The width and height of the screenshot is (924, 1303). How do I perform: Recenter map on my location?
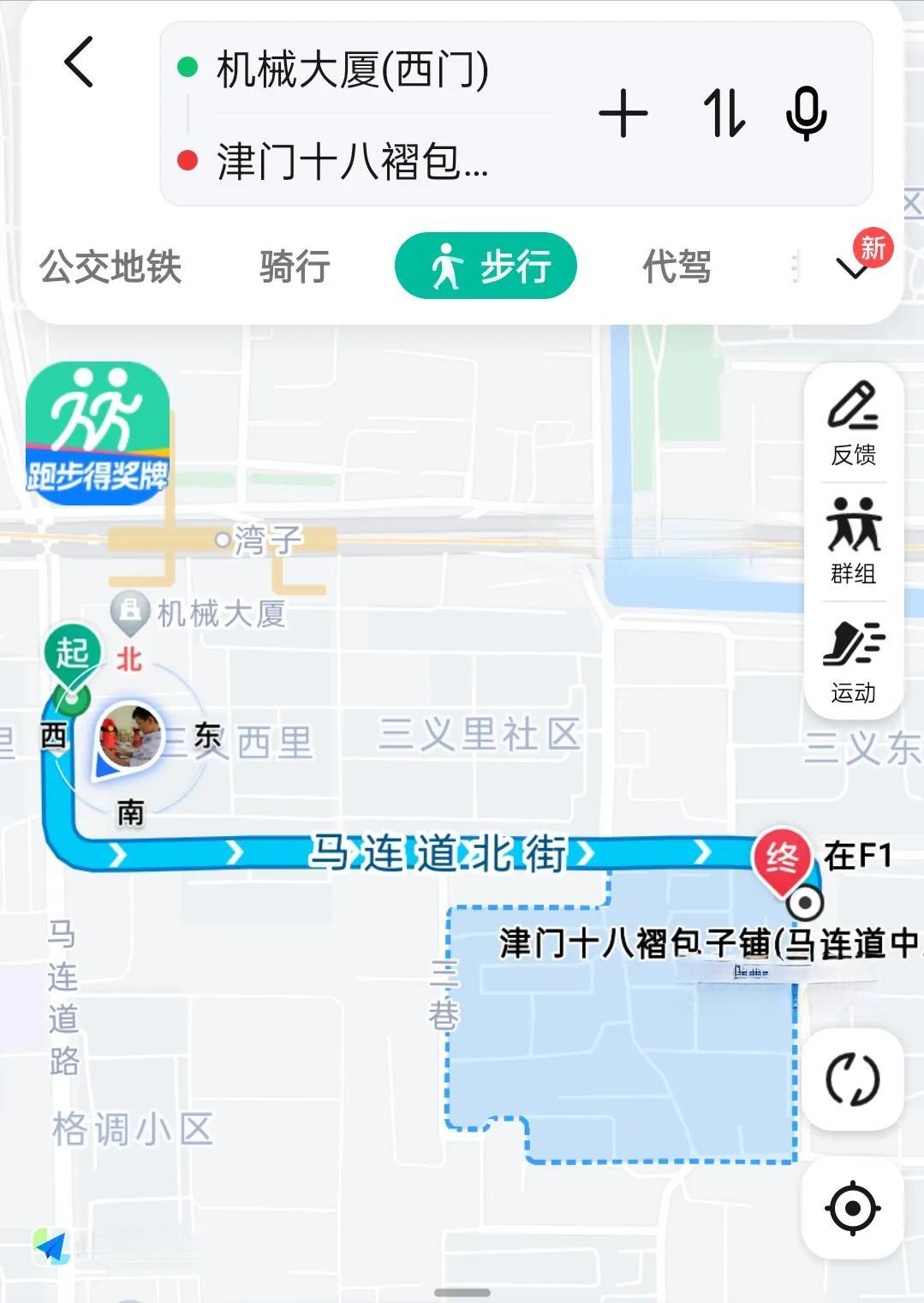click(852, 1208)
